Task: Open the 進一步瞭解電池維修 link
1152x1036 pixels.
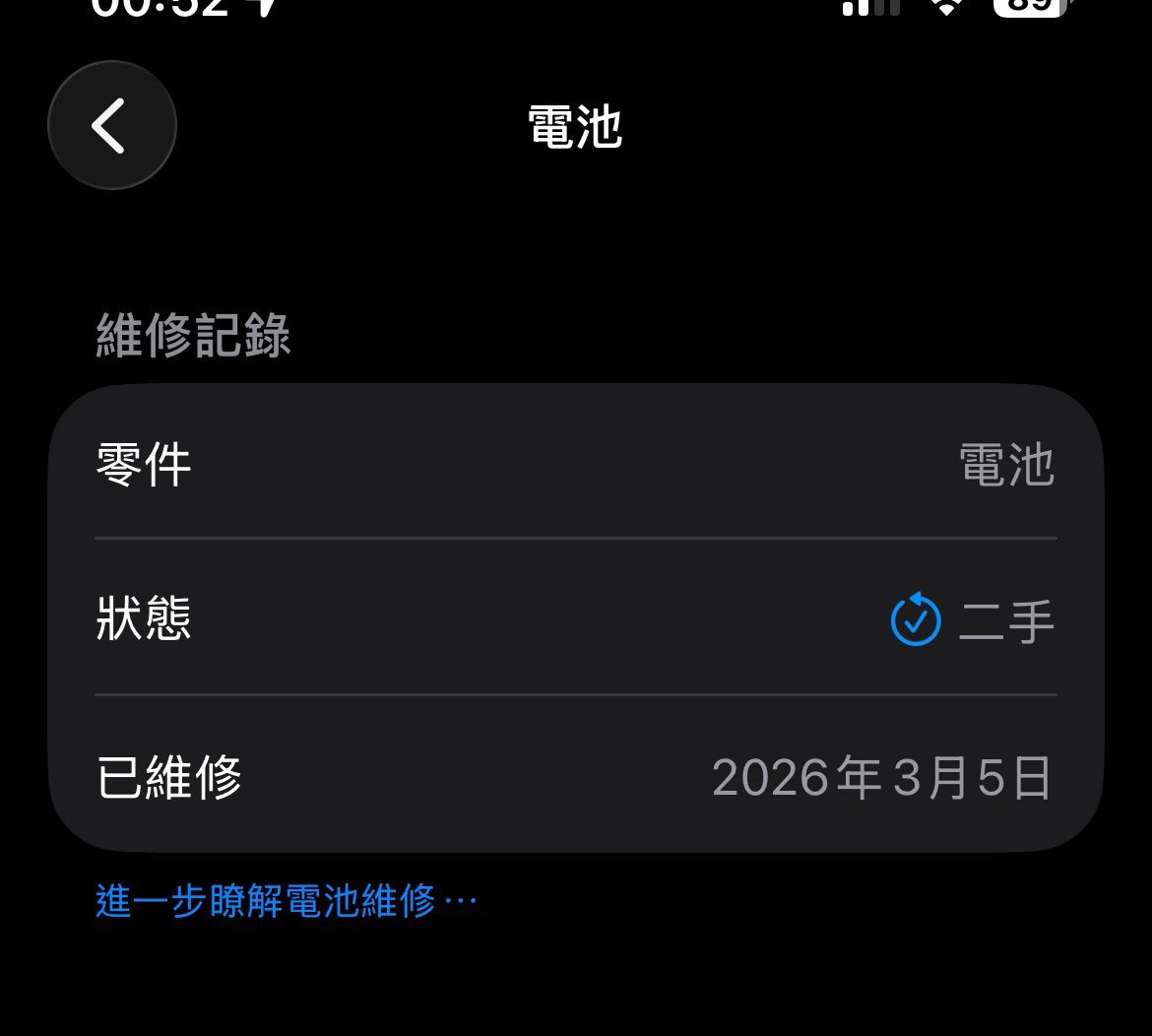Action: tap(286, 901)
